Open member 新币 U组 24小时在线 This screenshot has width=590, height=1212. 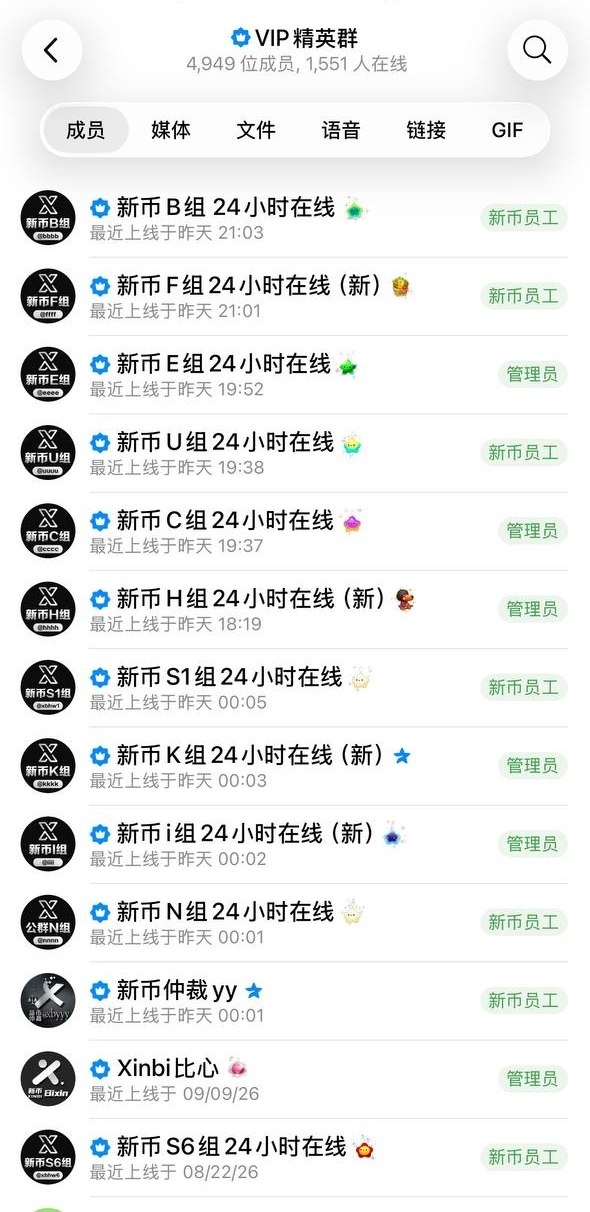click(295, 452)
